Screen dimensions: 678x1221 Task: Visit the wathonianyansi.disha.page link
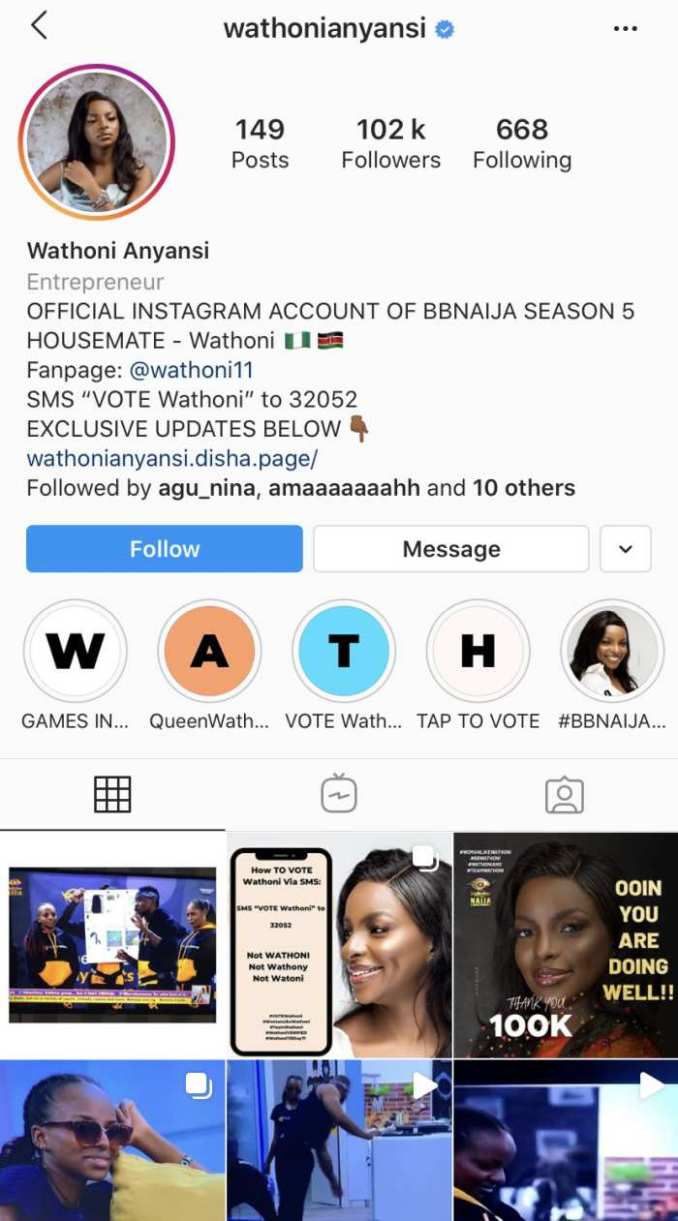click(x=172, y=459)
